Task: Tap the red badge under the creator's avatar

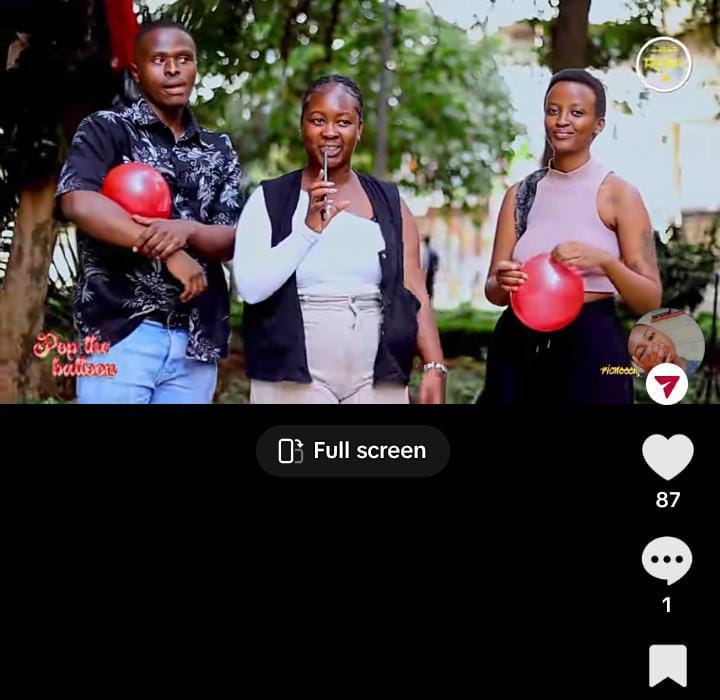Action: click(667, 385)
